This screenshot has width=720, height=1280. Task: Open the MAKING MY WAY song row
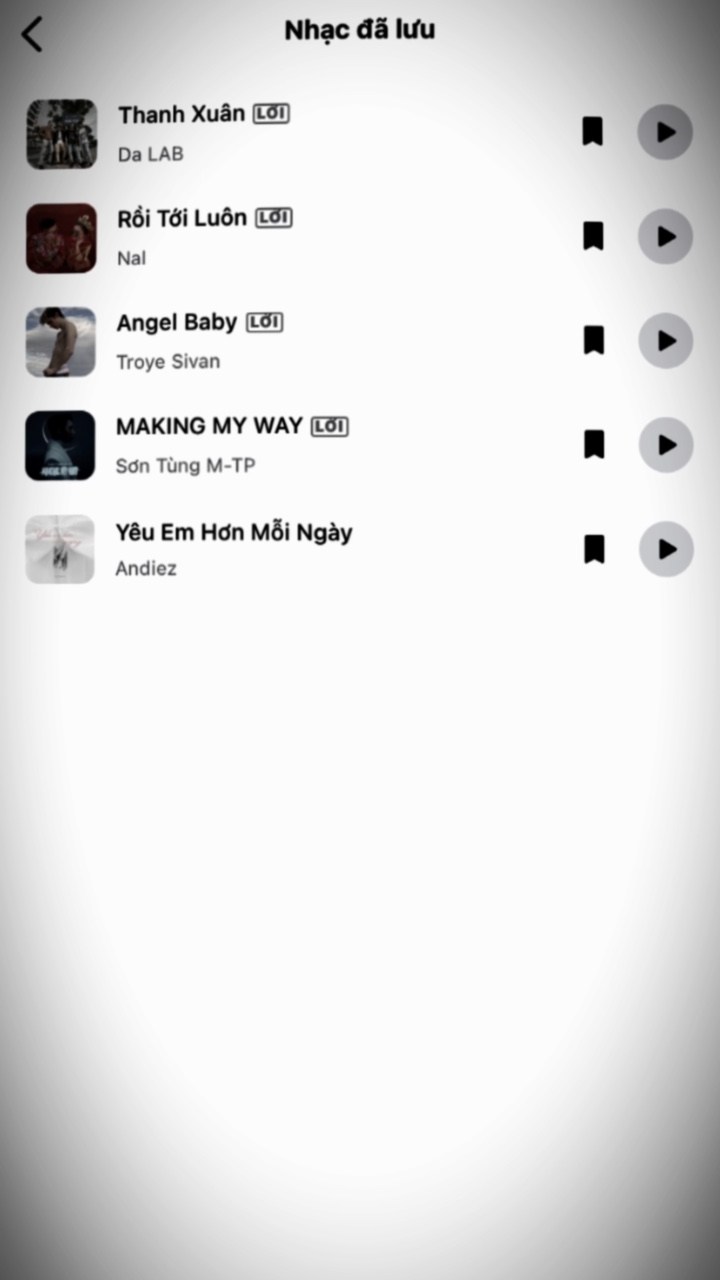[300, 445]
